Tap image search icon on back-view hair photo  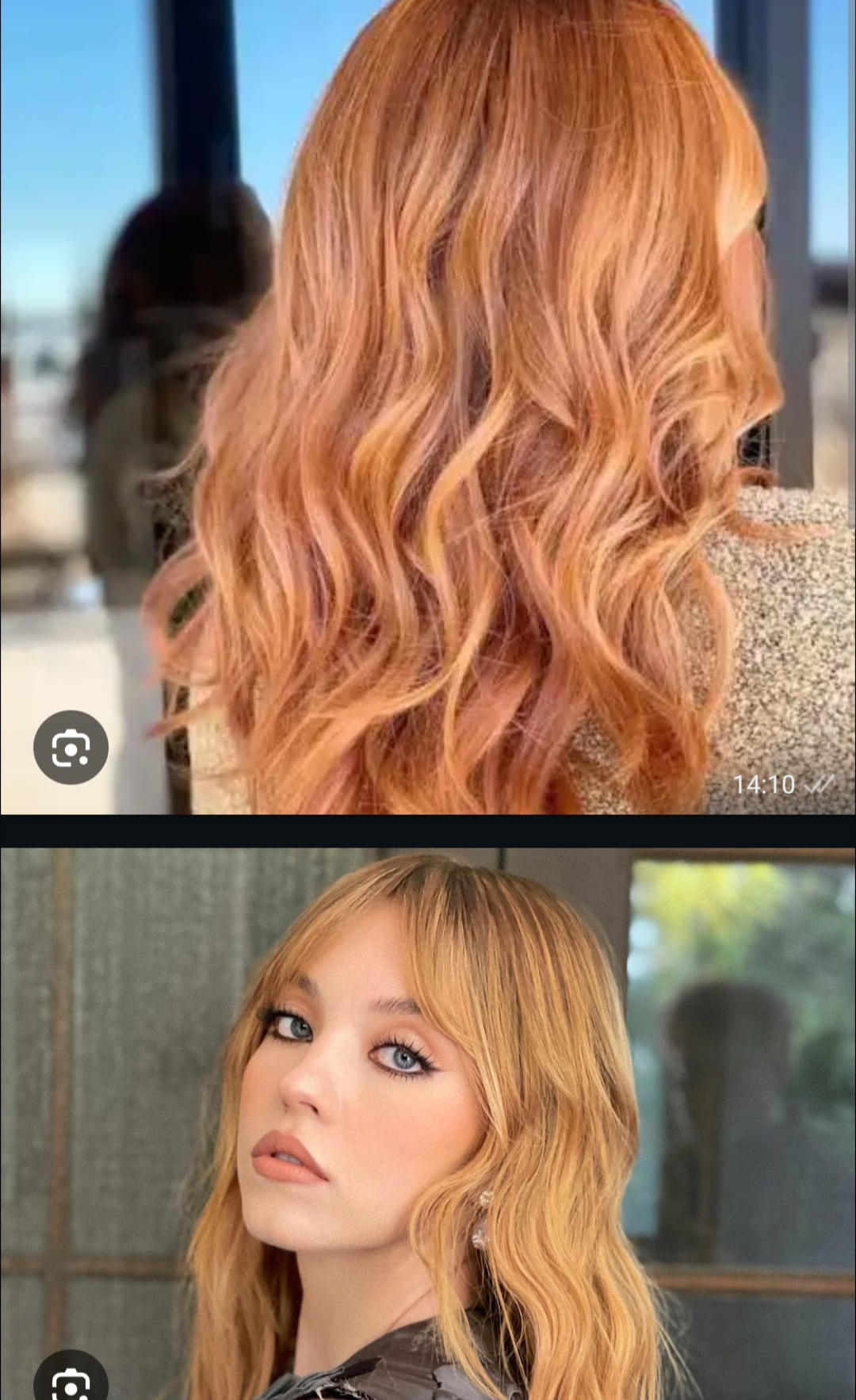[71, 748]
